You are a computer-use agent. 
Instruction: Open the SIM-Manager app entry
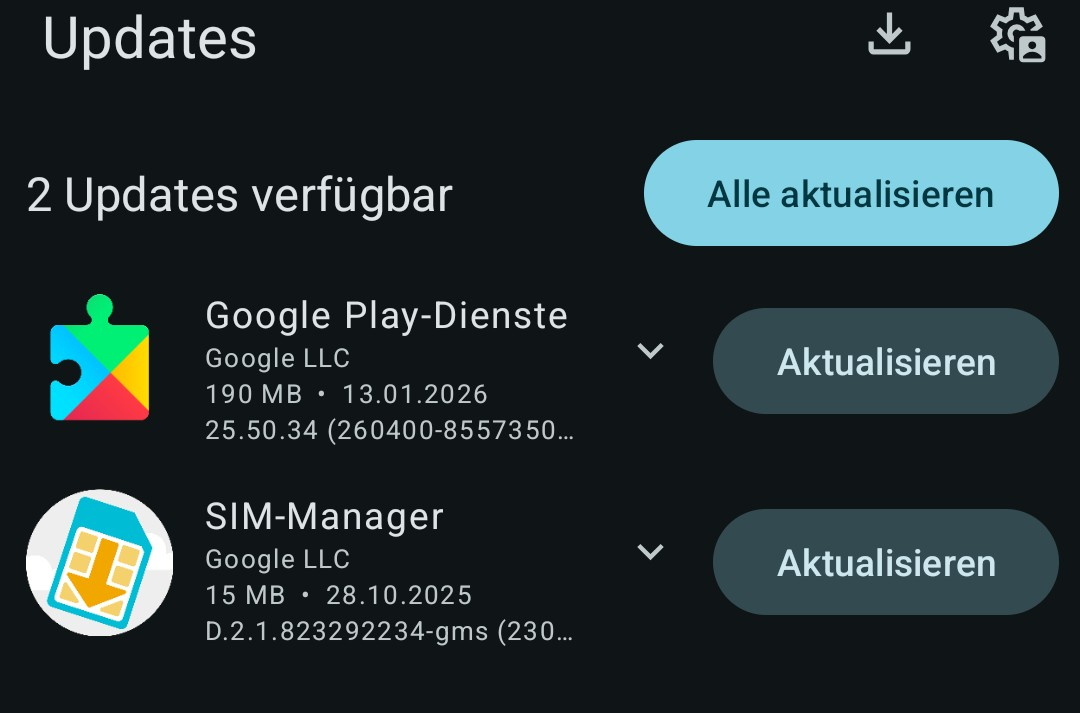[324, 517]
